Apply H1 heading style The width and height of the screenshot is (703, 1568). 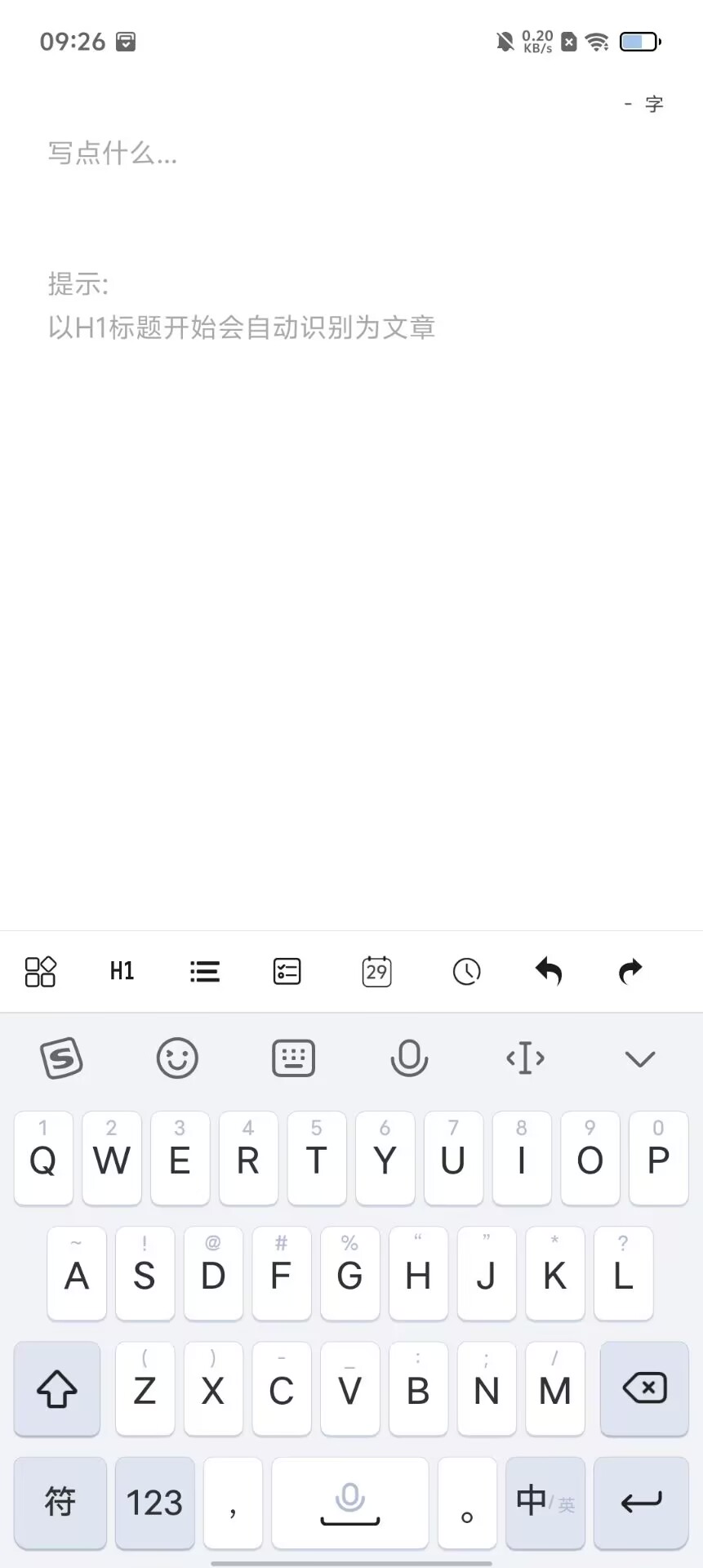122,971
